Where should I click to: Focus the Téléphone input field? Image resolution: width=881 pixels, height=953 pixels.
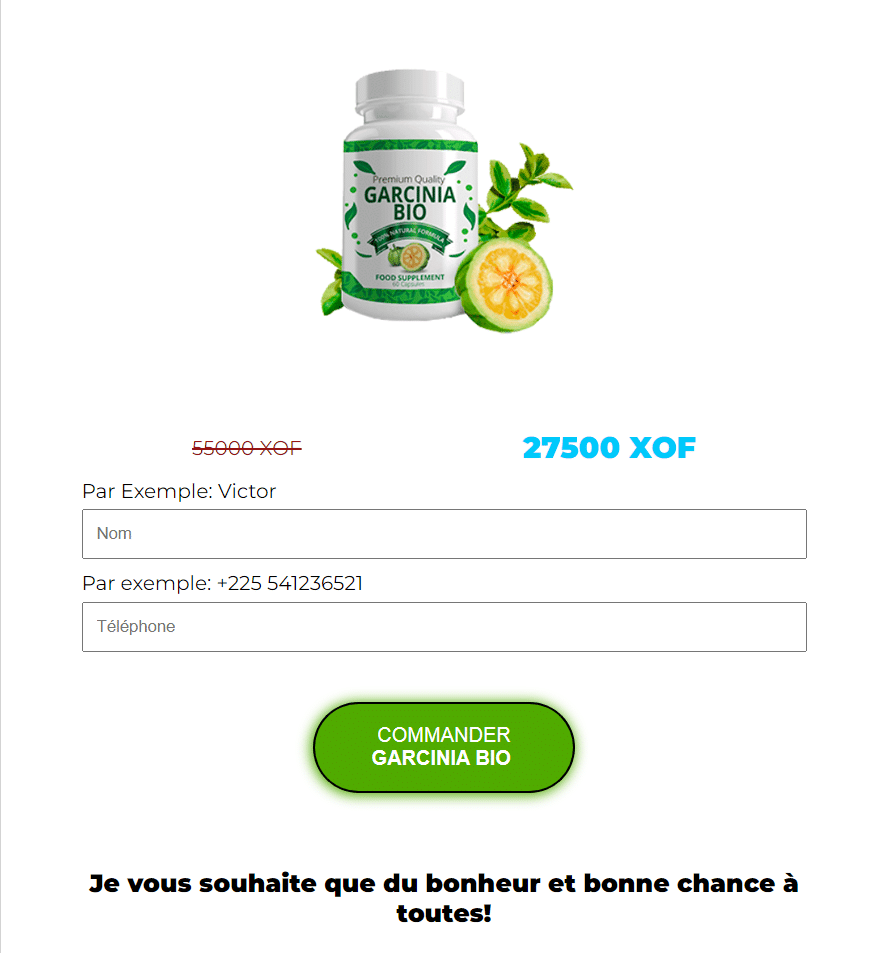(x=444, y=627)
